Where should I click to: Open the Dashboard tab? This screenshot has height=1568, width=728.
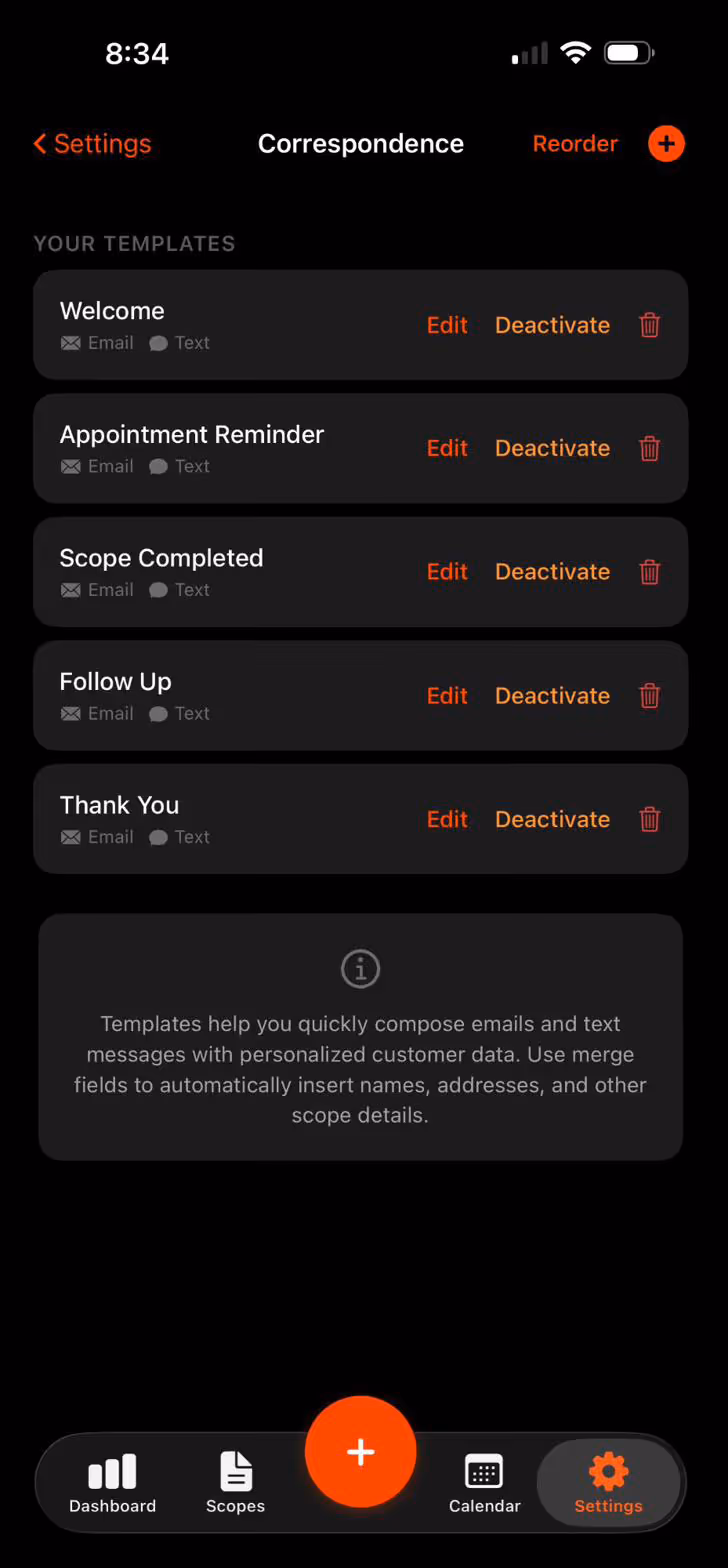tap(112, 1482)
